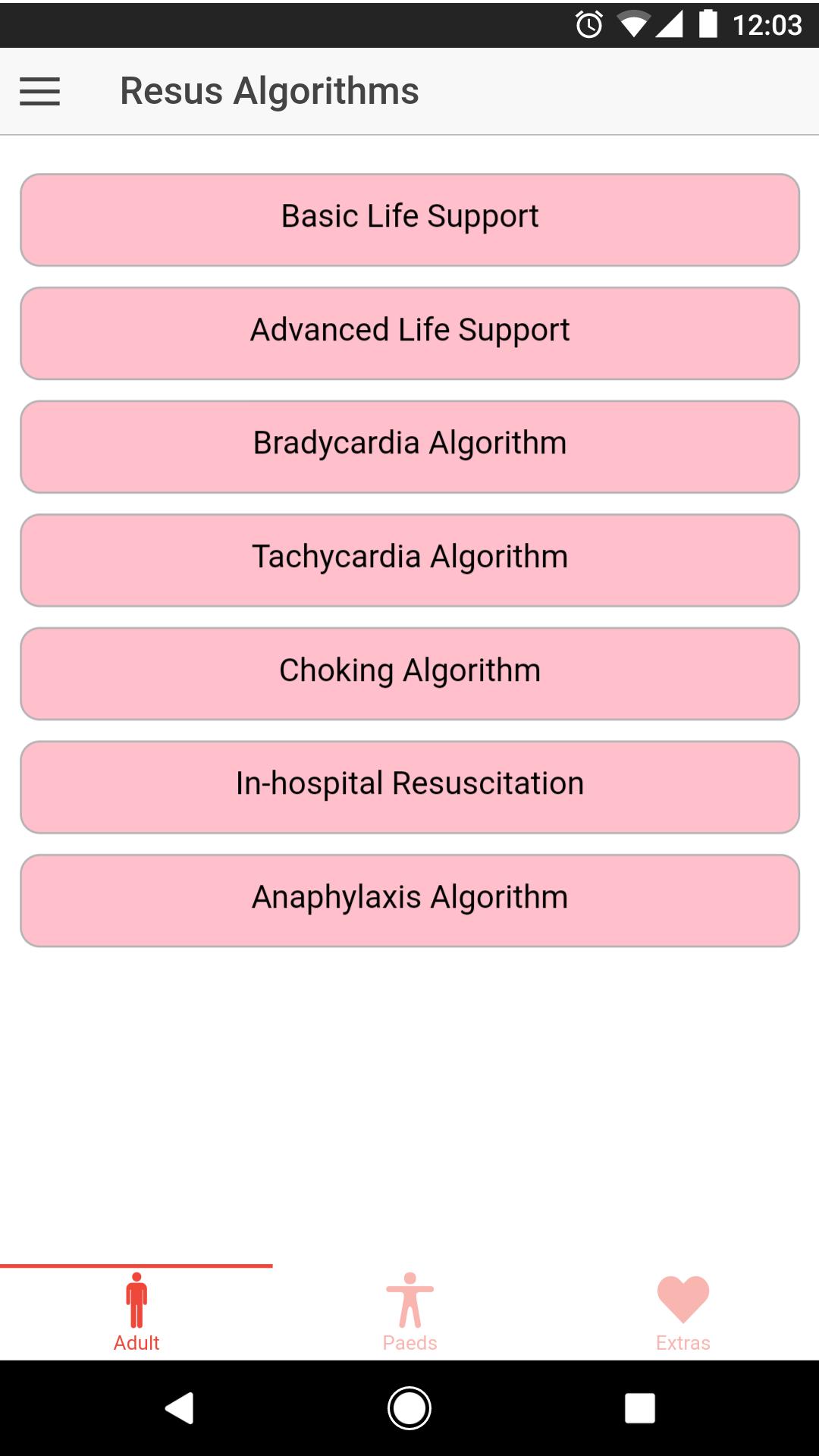Tap the alarm clock status bar icon
This screenshot has width=819, height=1456.
click(x=588, y=25)
